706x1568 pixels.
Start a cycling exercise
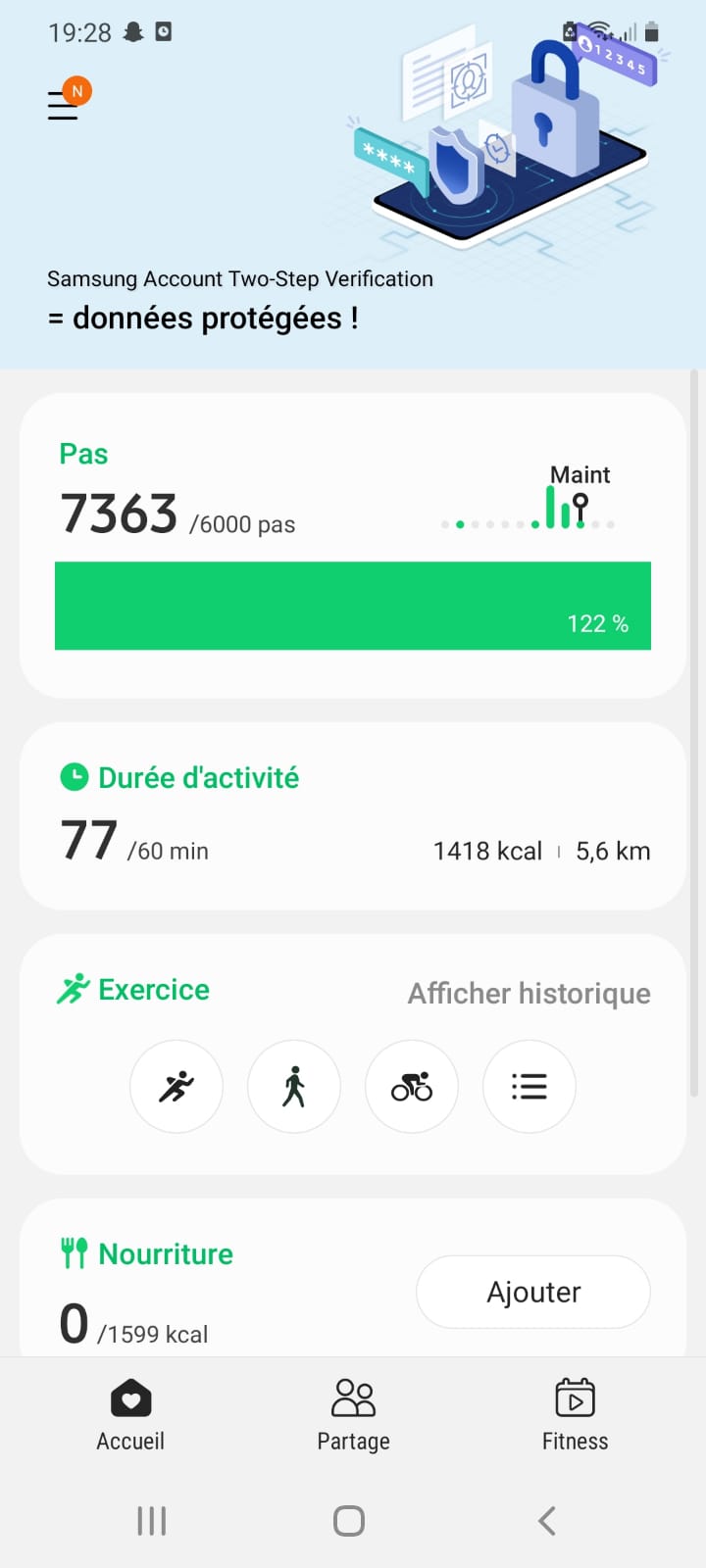(x=412, y=1086)
